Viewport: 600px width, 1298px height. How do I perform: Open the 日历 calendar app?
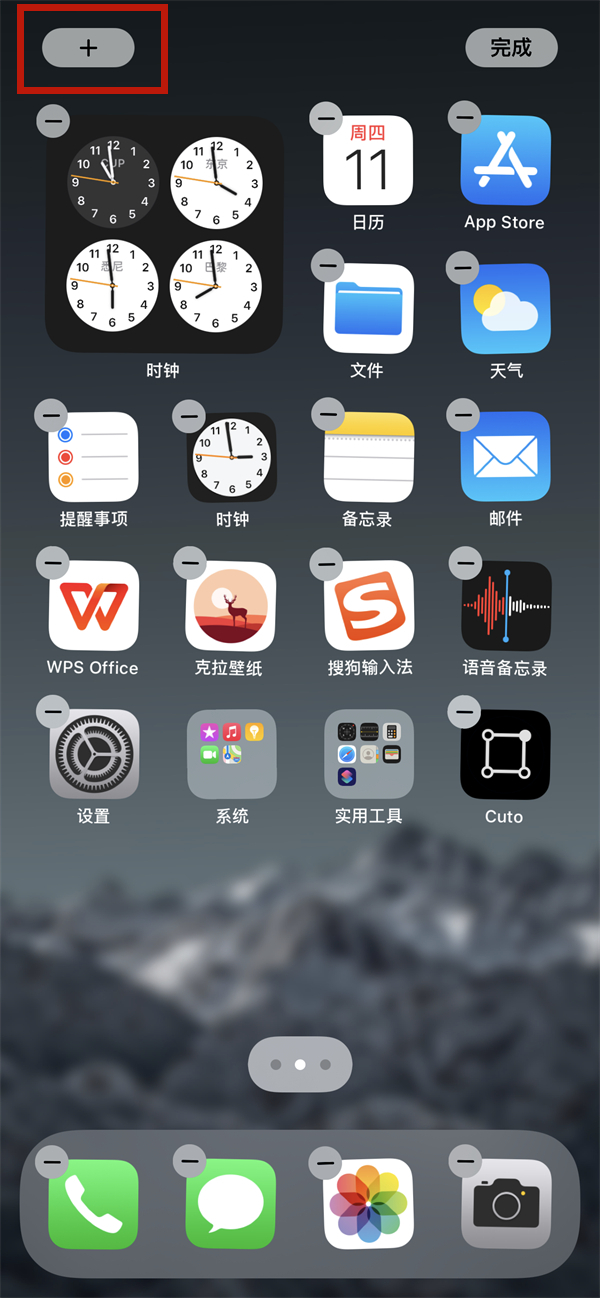click(x=368, y=162)
